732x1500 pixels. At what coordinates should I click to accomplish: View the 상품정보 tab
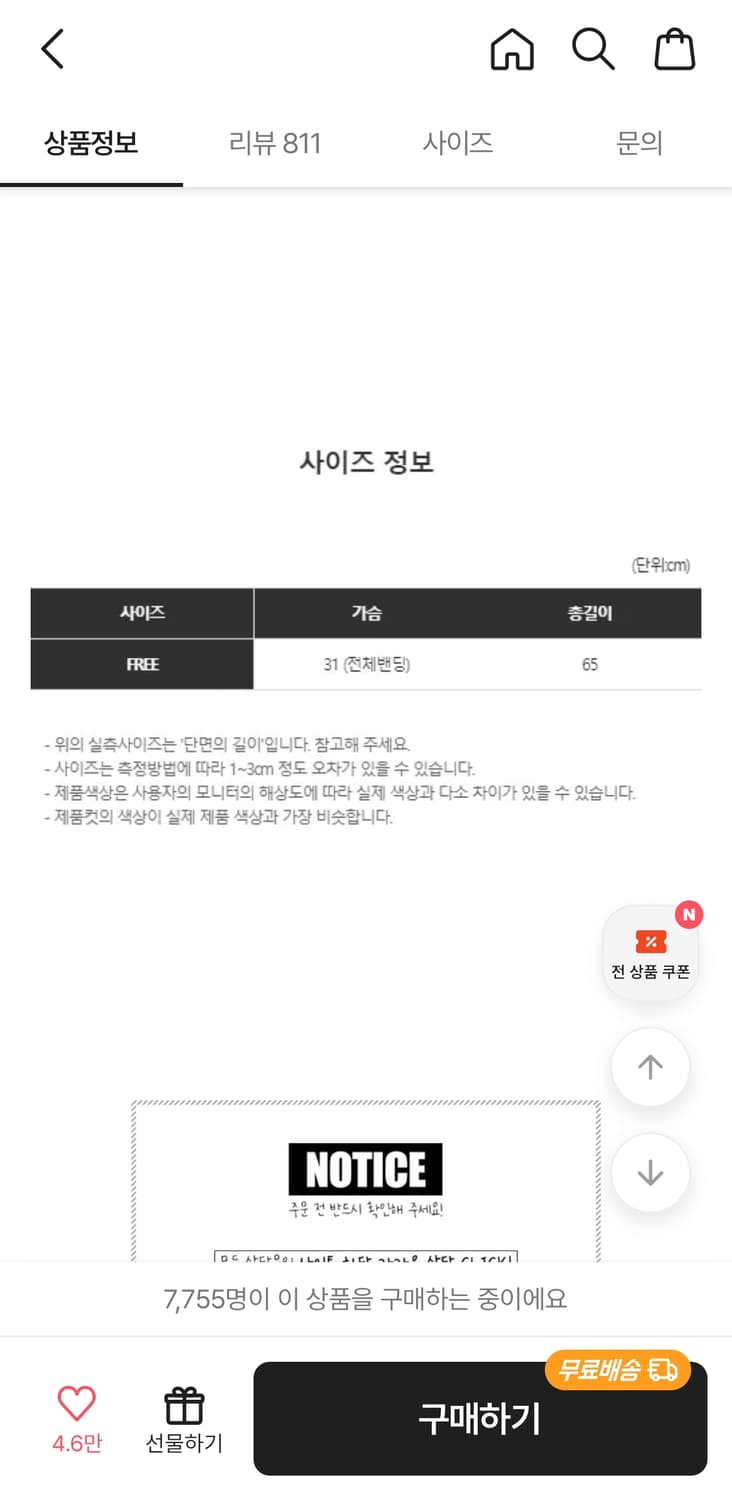point(91,143)
